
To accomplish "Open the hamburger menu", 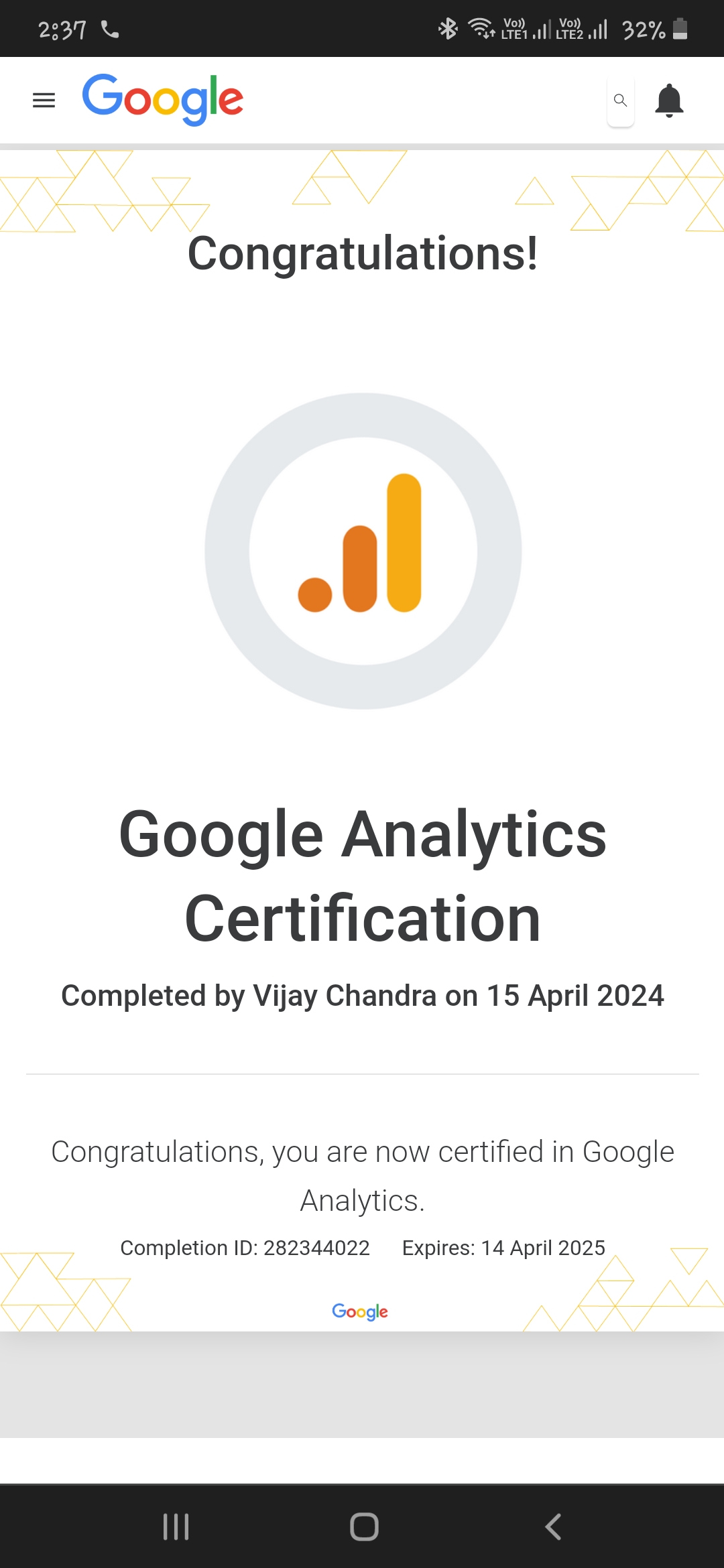I will (44, 101).
